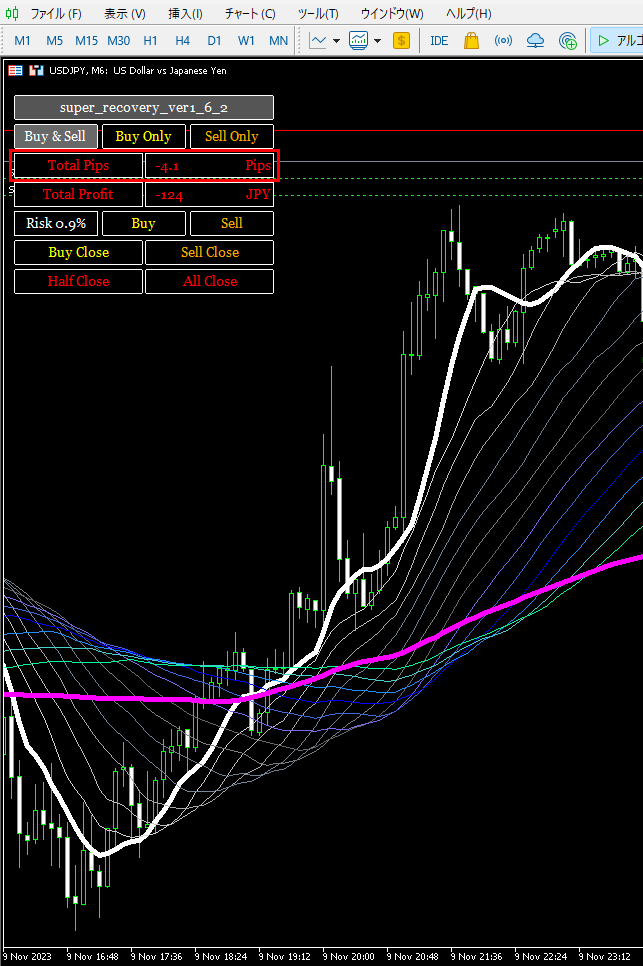Viewport: 643px width, 966px height.
Task: Select Buy & Sell mode
Action: coord(55,137)
